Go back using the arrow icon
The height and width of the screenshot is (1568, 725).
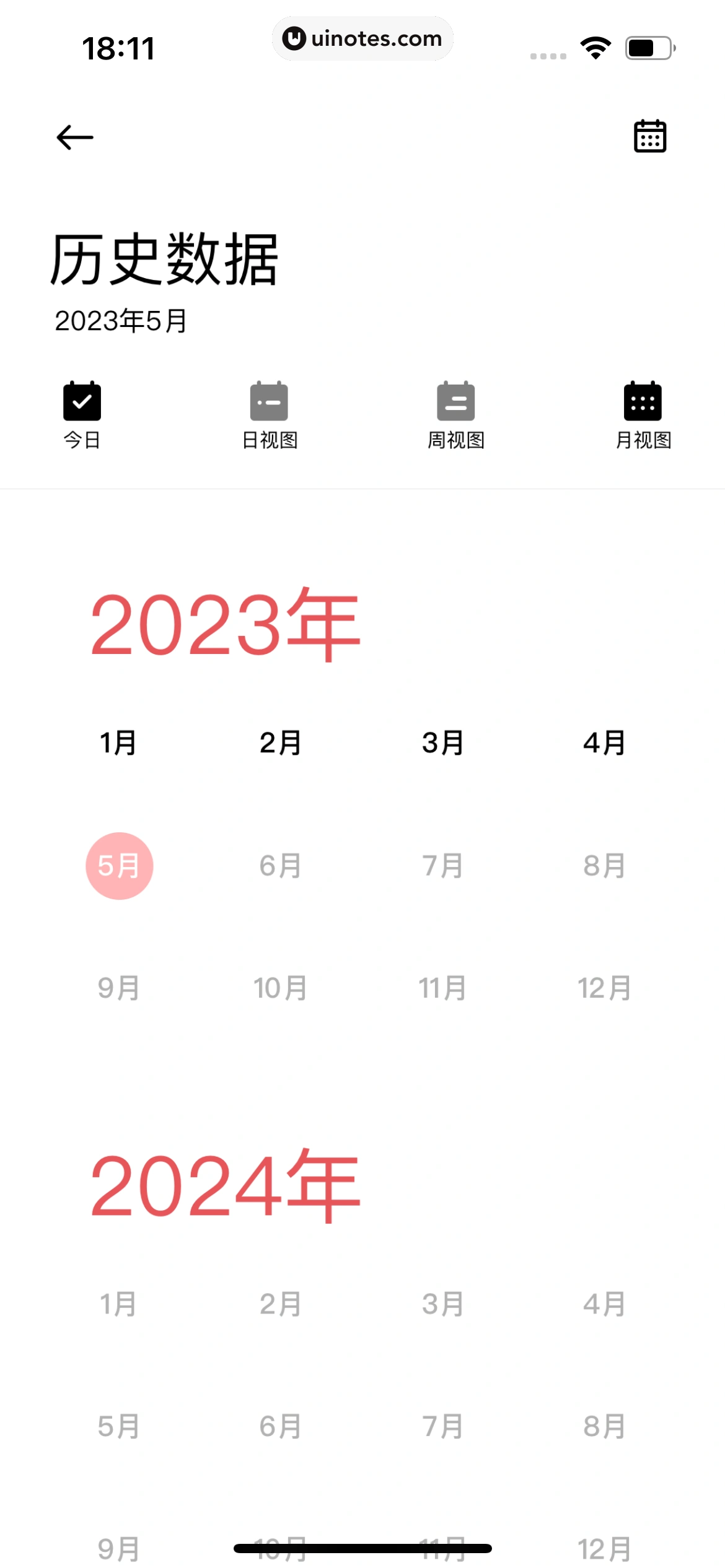click(x=75, y=137)
